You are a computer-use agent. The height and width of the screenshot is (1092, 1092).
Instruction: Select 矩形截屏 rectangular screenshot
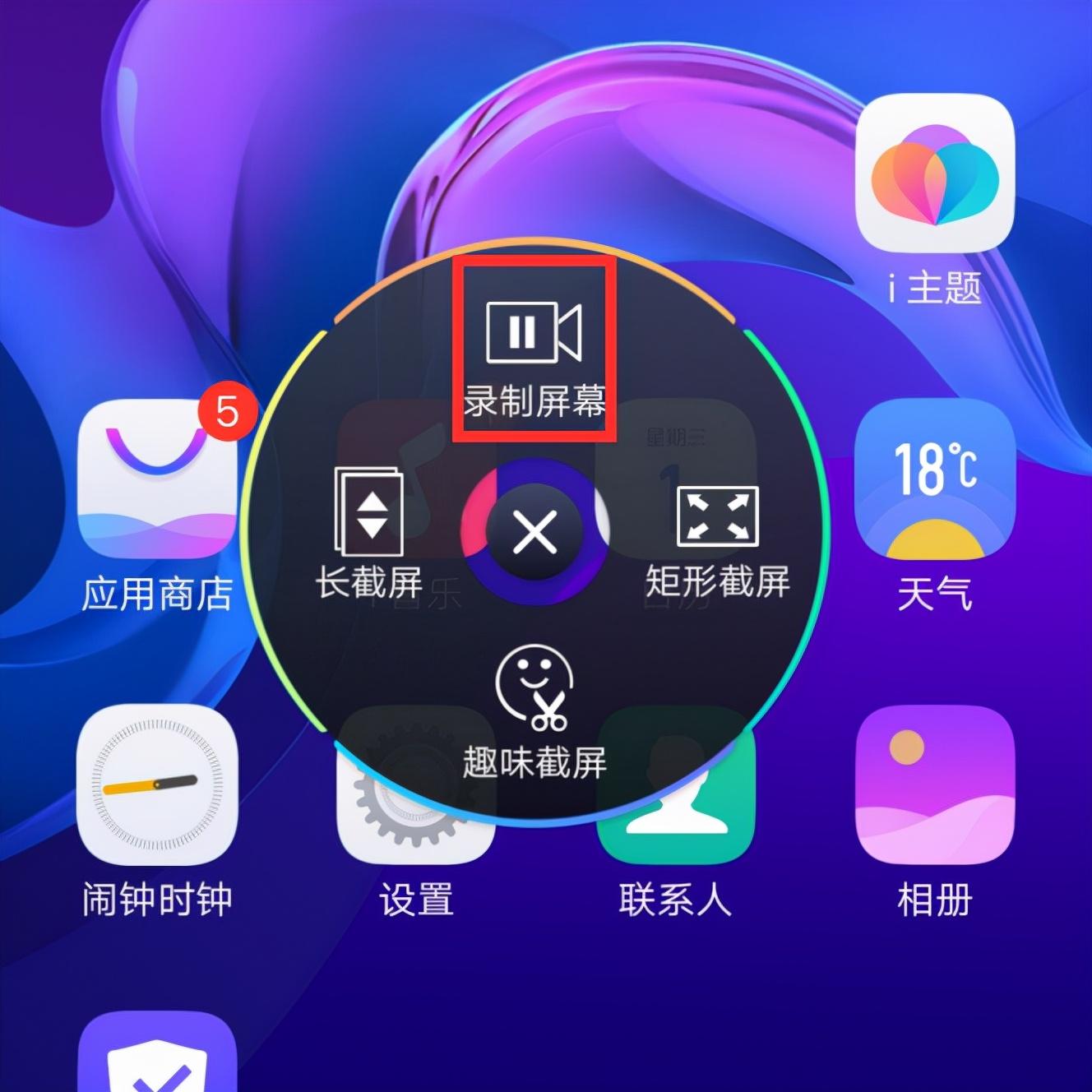pos(717,537)
